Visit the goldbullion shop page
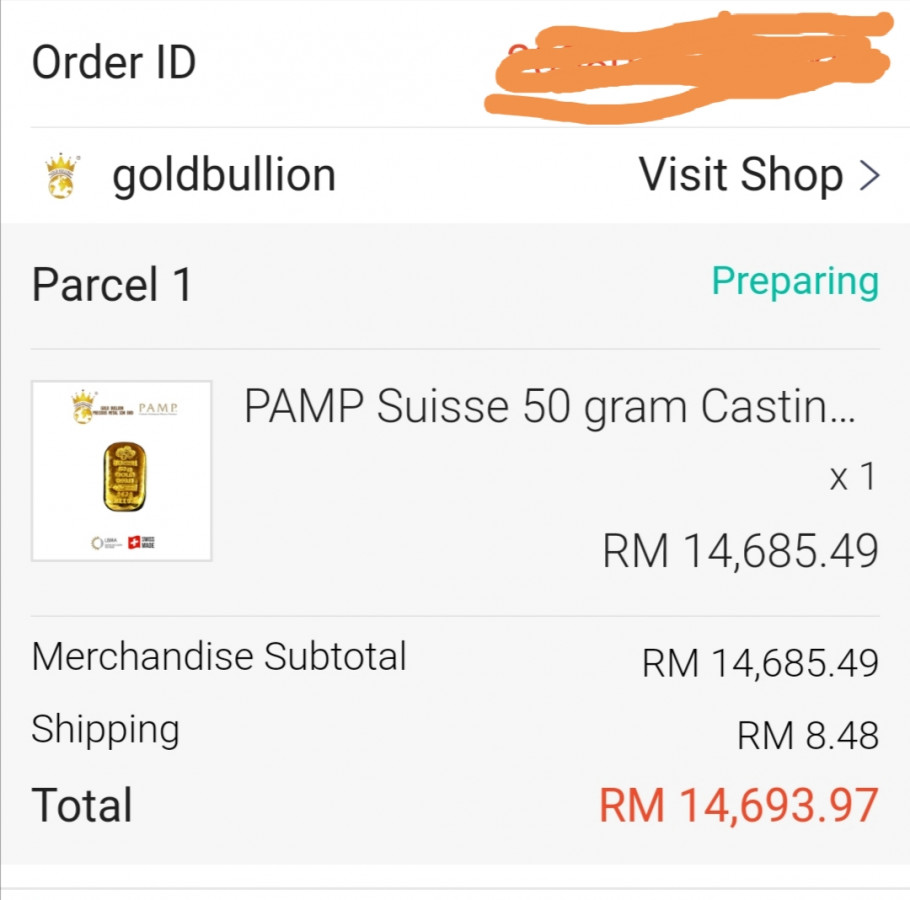This screenshot has height=900, width=910. [759, 176]
